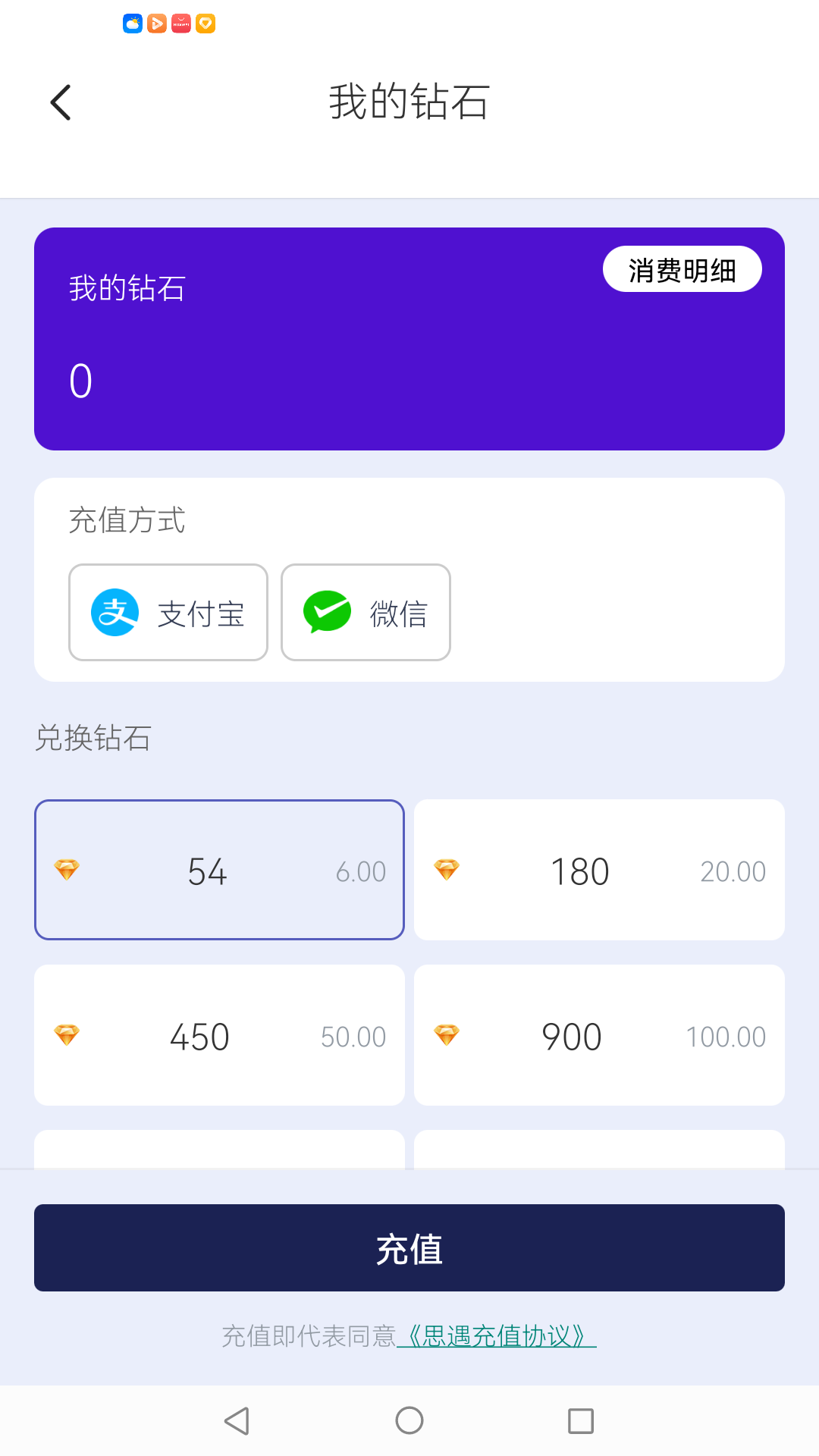Click the diamond icon on the 180 package

[x=448, y=870]
